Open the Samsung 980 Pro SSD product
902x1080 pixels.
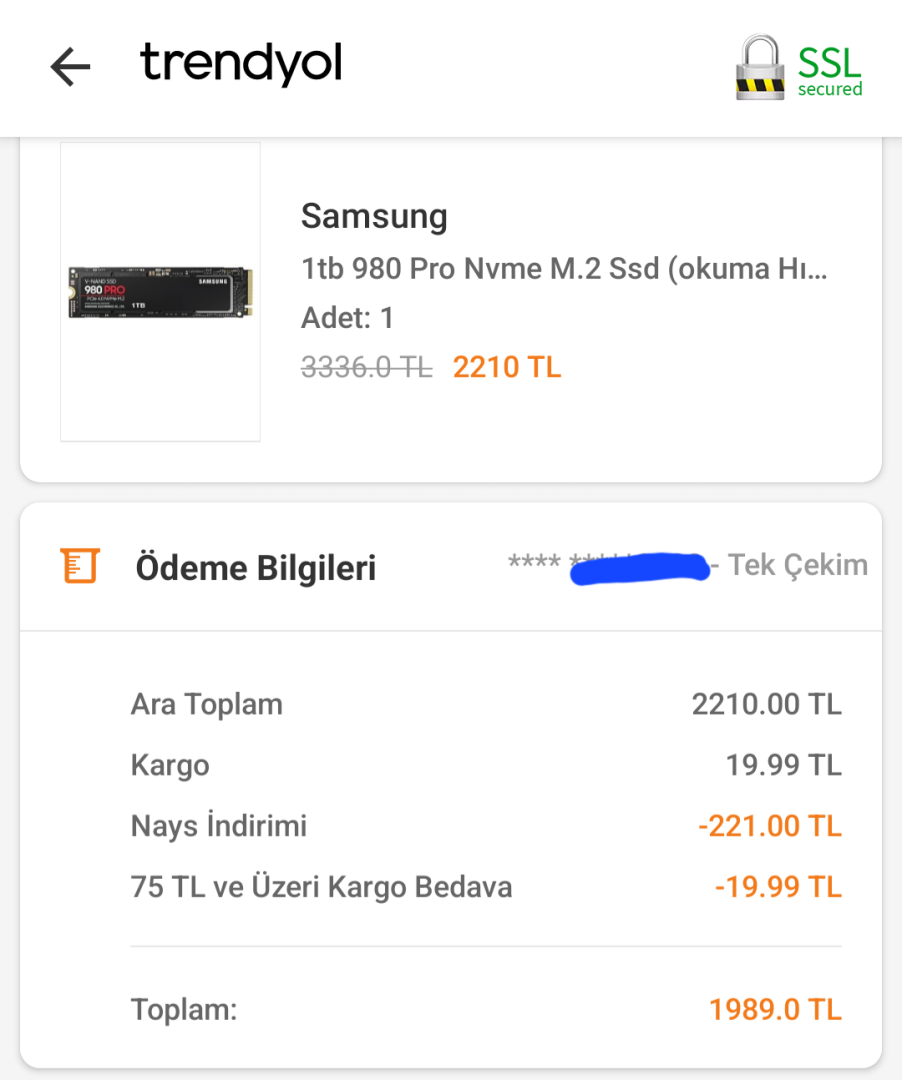point(563,269)
